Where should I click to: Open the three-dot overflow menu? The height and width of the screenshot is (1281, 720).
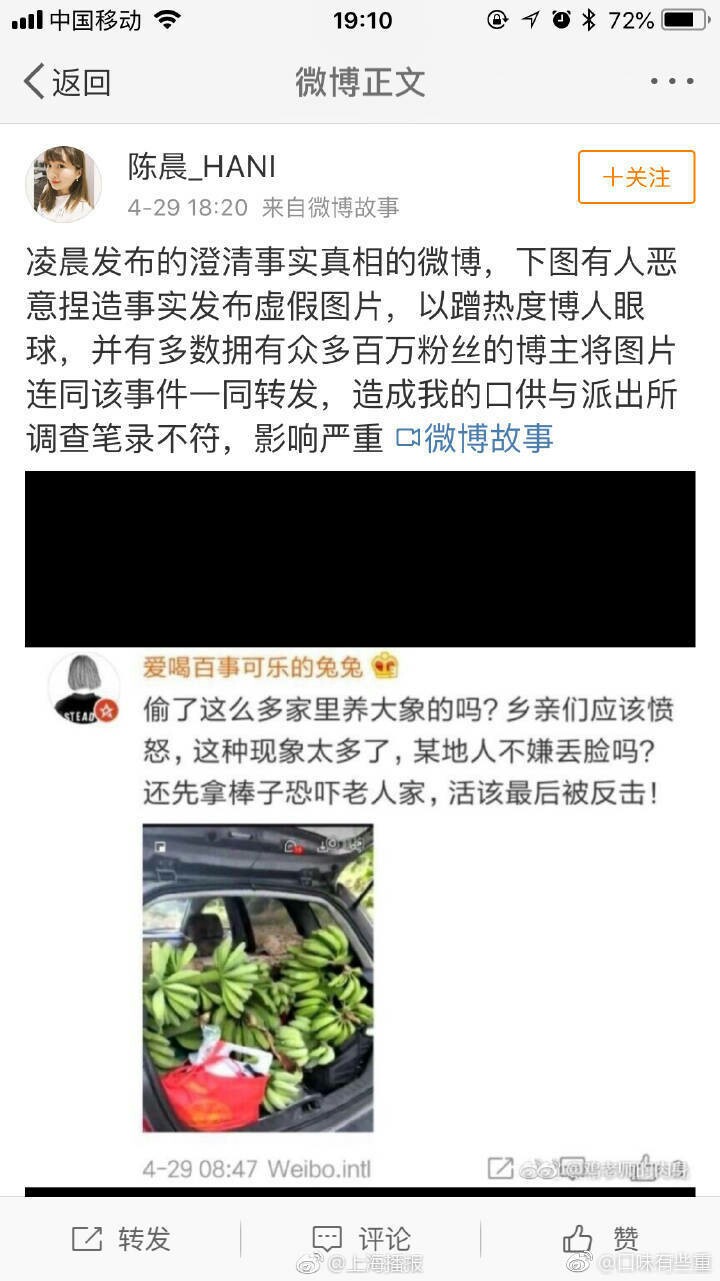[x=671, y=82]
